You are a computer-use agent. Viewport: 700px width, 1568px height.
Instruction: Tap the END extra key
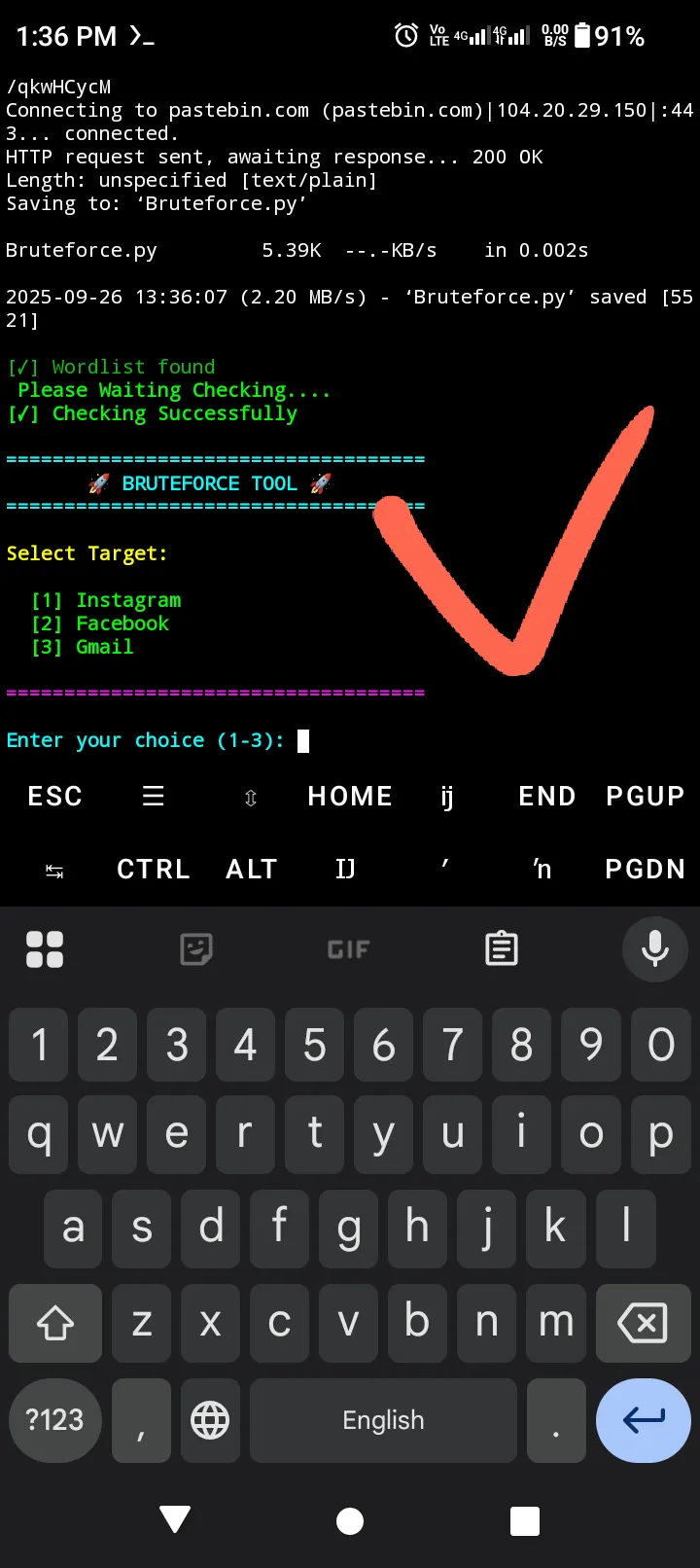[546, 796]
